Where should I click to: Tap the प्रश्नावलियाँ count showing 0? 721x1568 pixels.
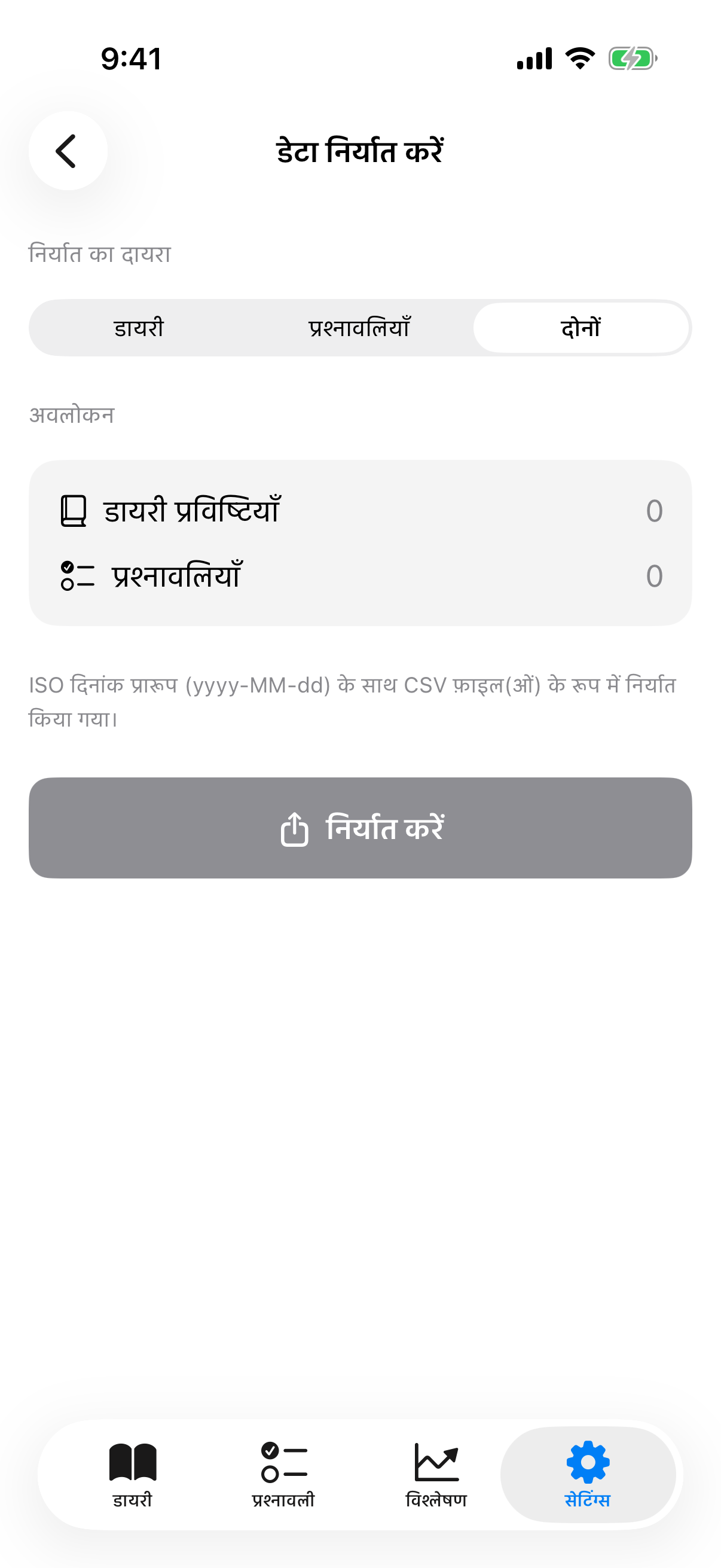655,576
